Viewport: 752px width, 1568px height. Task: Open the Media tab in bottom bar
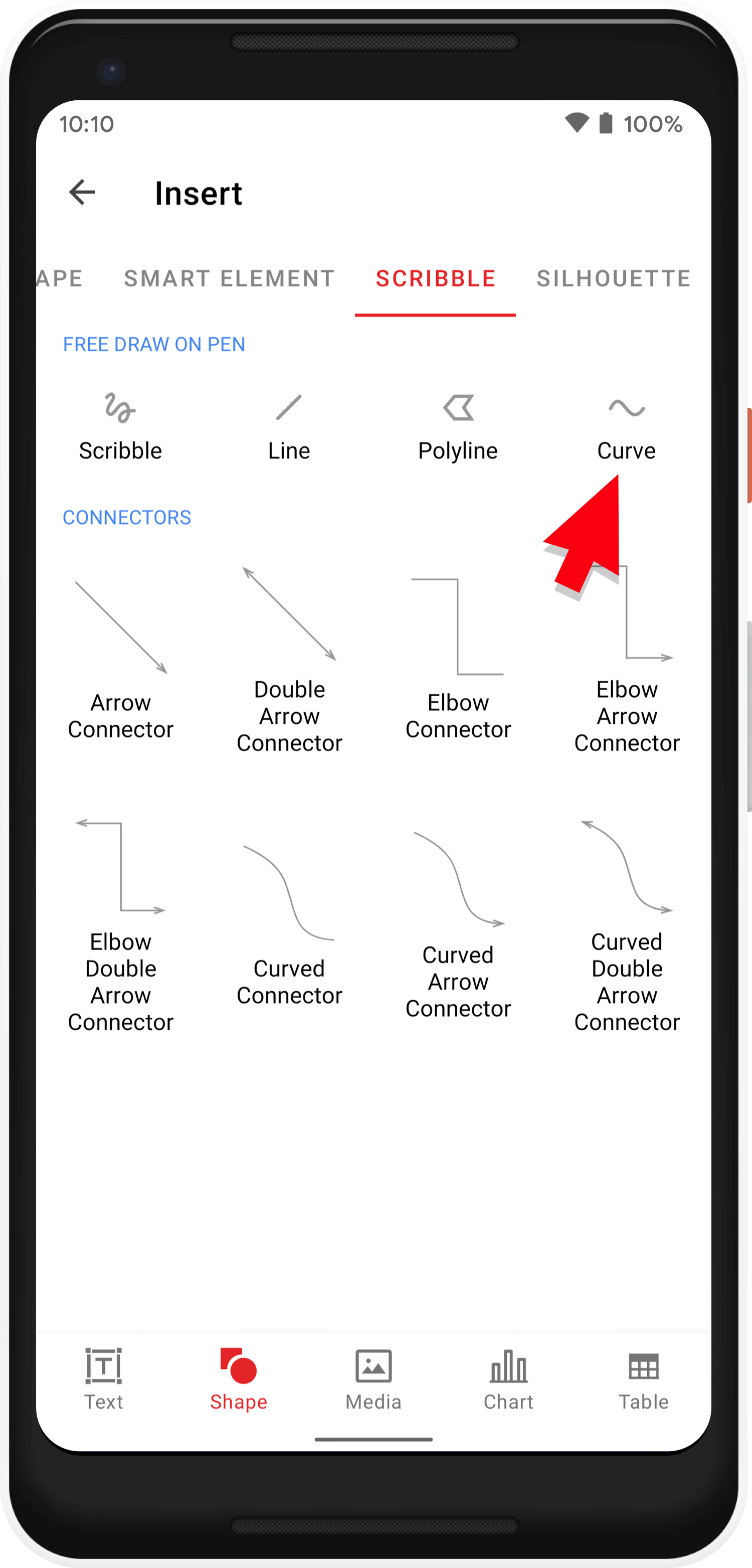click(373, 1379)
